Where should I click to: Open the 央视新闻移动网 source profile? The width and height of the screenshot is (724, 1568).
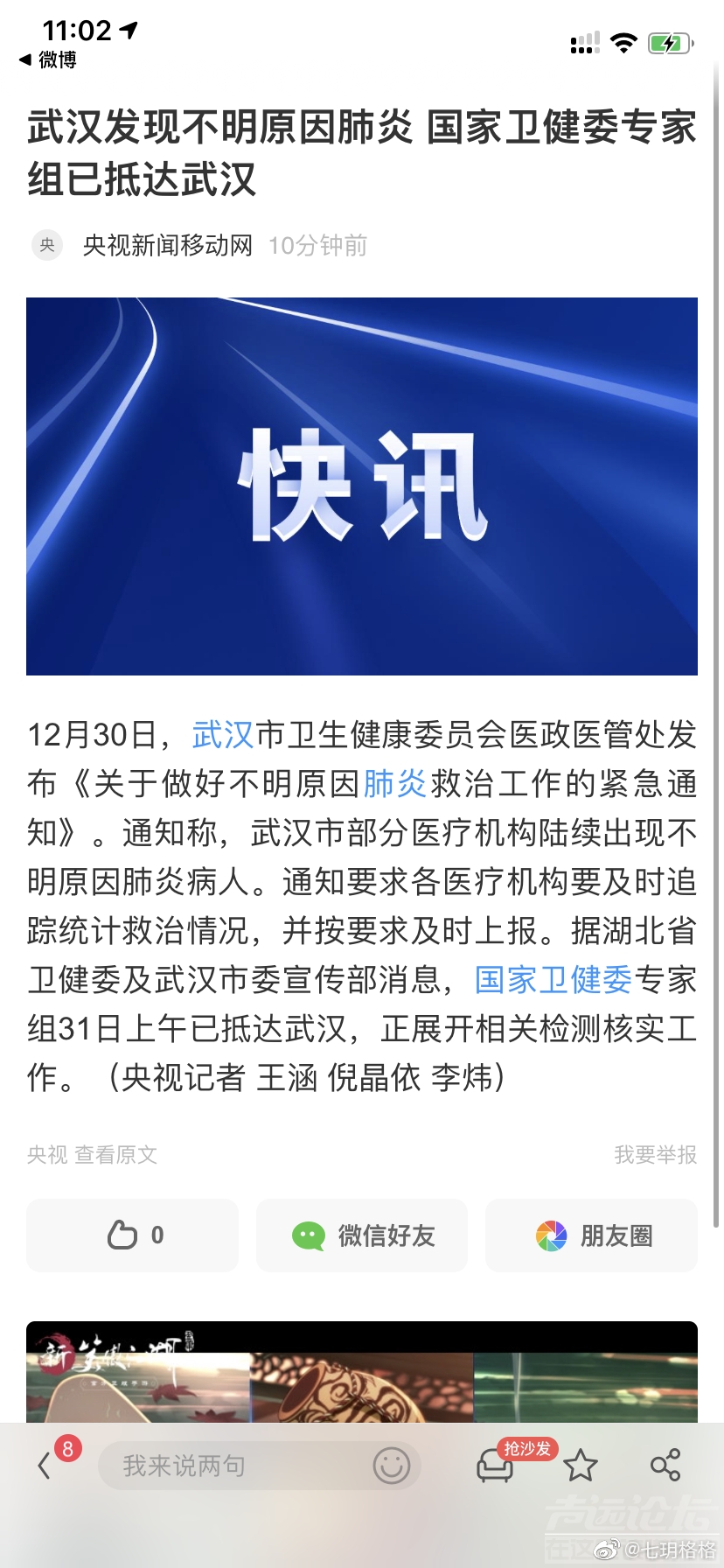(x=166, y=246)
